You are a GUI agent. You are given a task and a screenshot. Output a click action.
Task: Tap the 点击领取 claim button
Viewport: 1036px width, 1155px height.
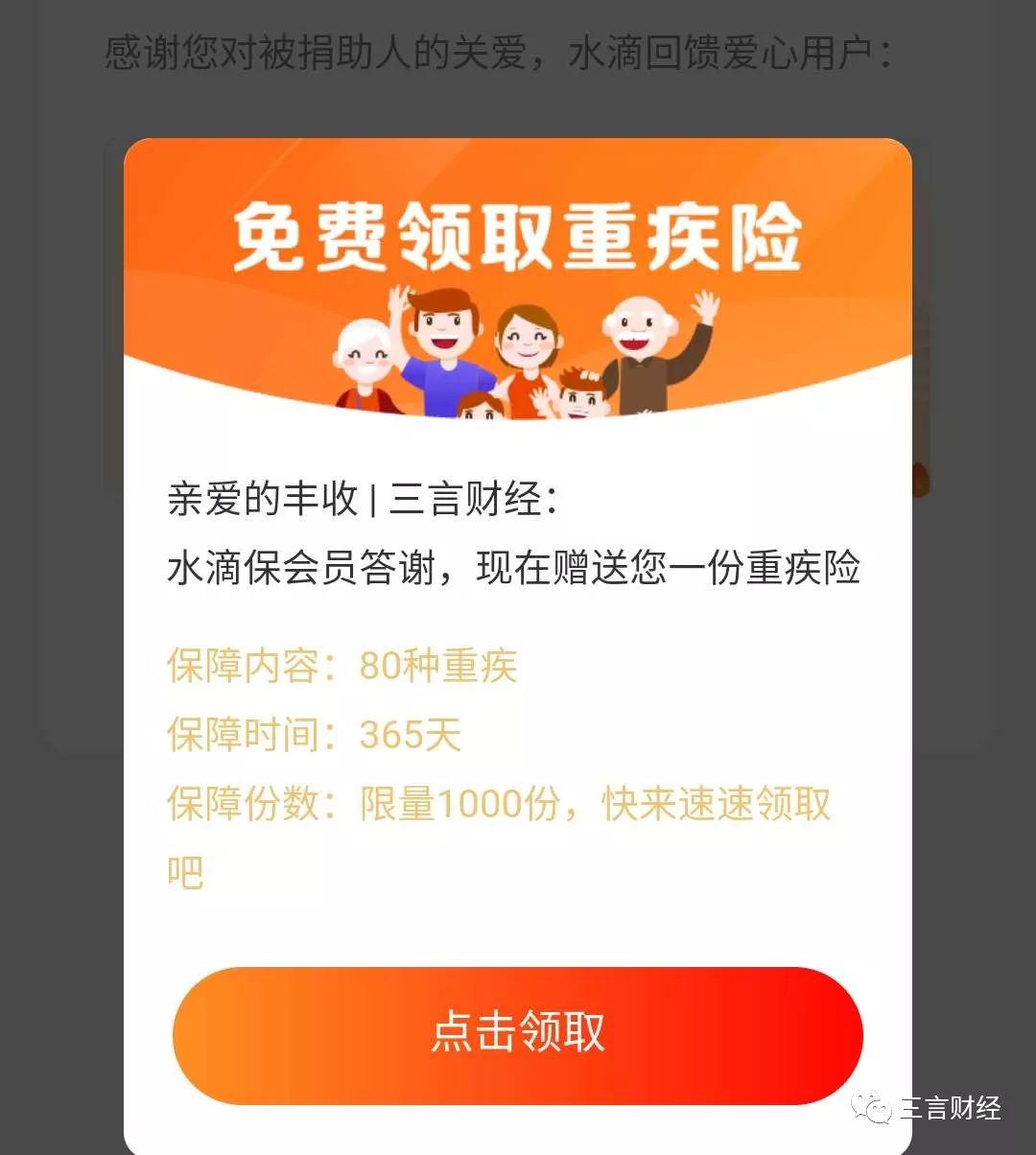518,1034
